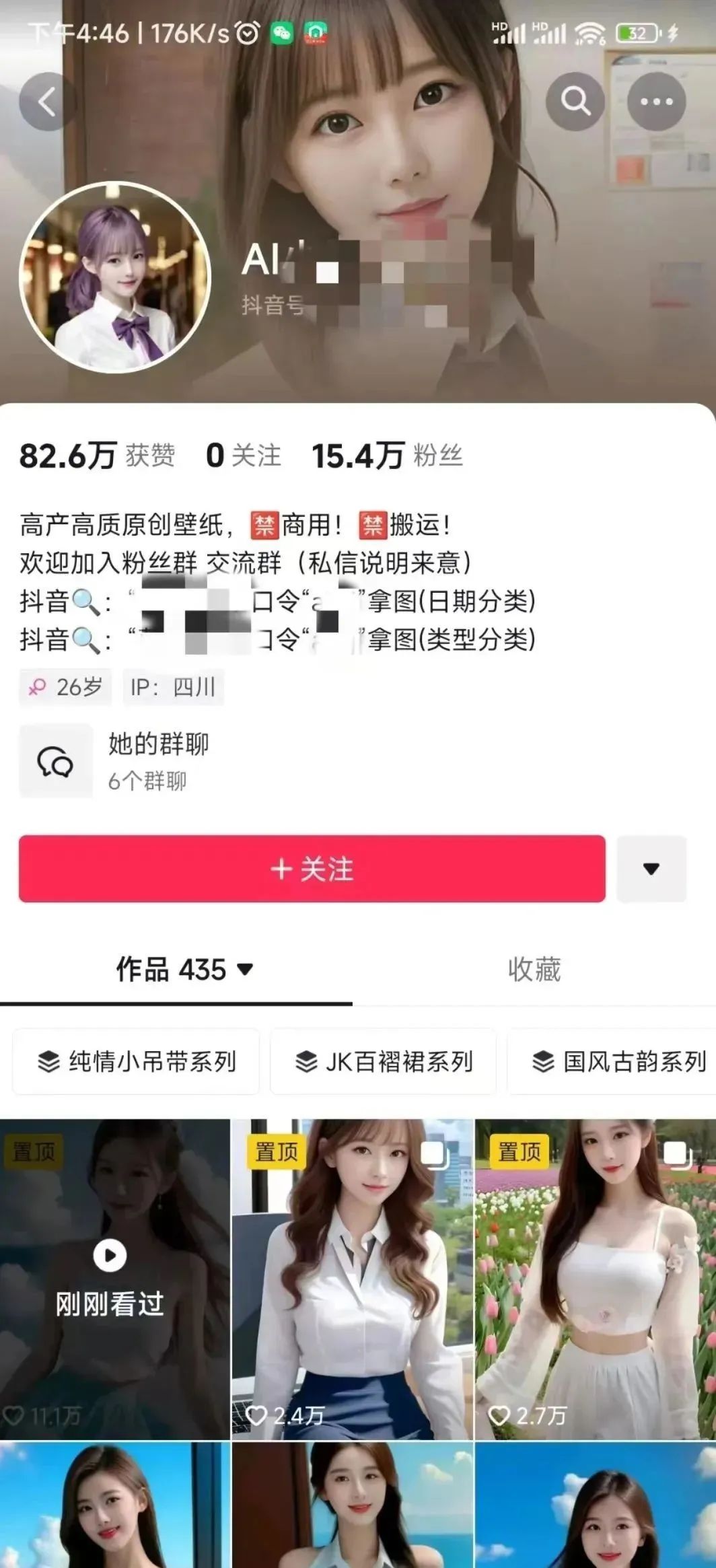The width and height of the screenshot is (716, 1568).
Task: Open pinned post with 2.7万 likes
Action: tap(596, 1279)
